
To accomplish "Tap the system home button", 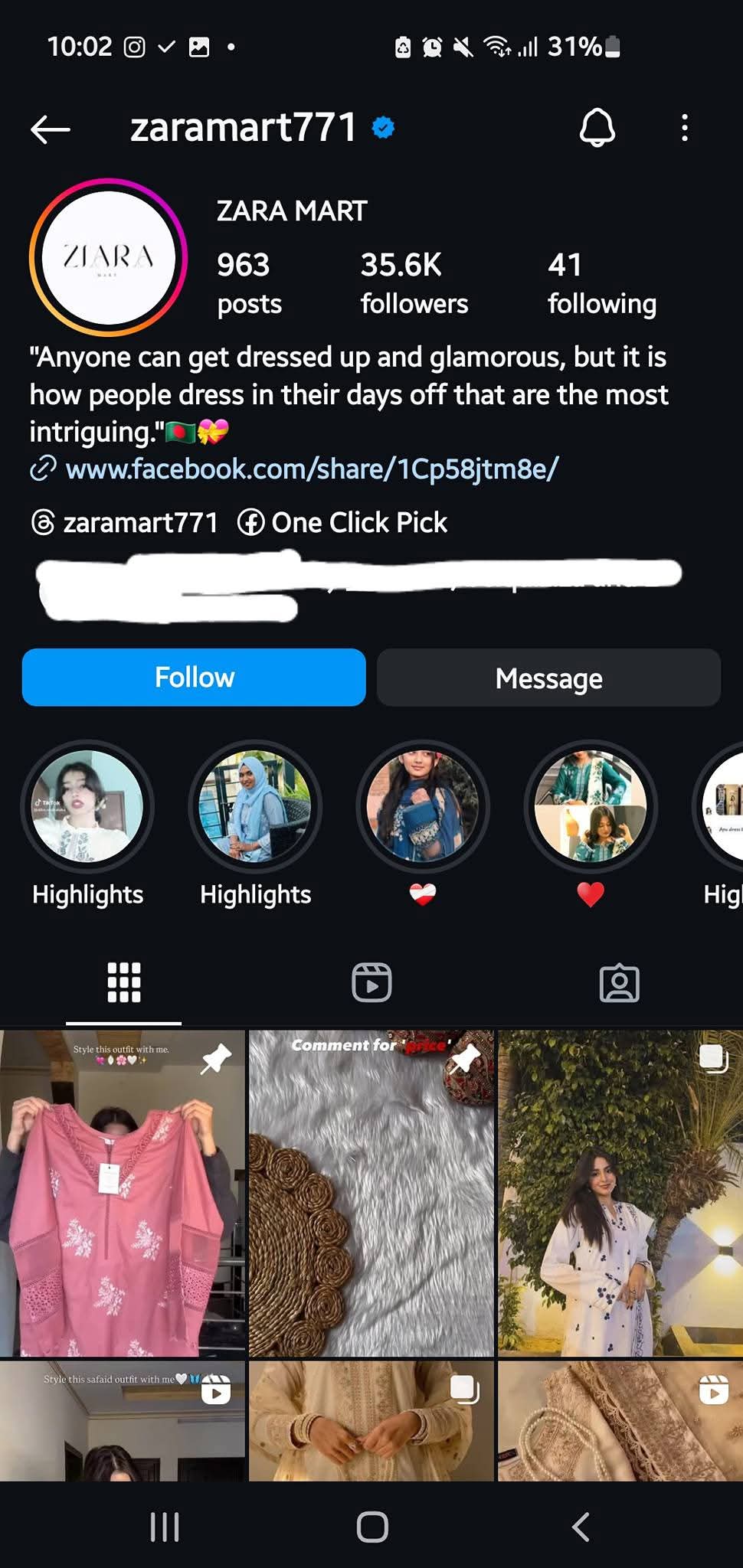I will coord(372,1527).
